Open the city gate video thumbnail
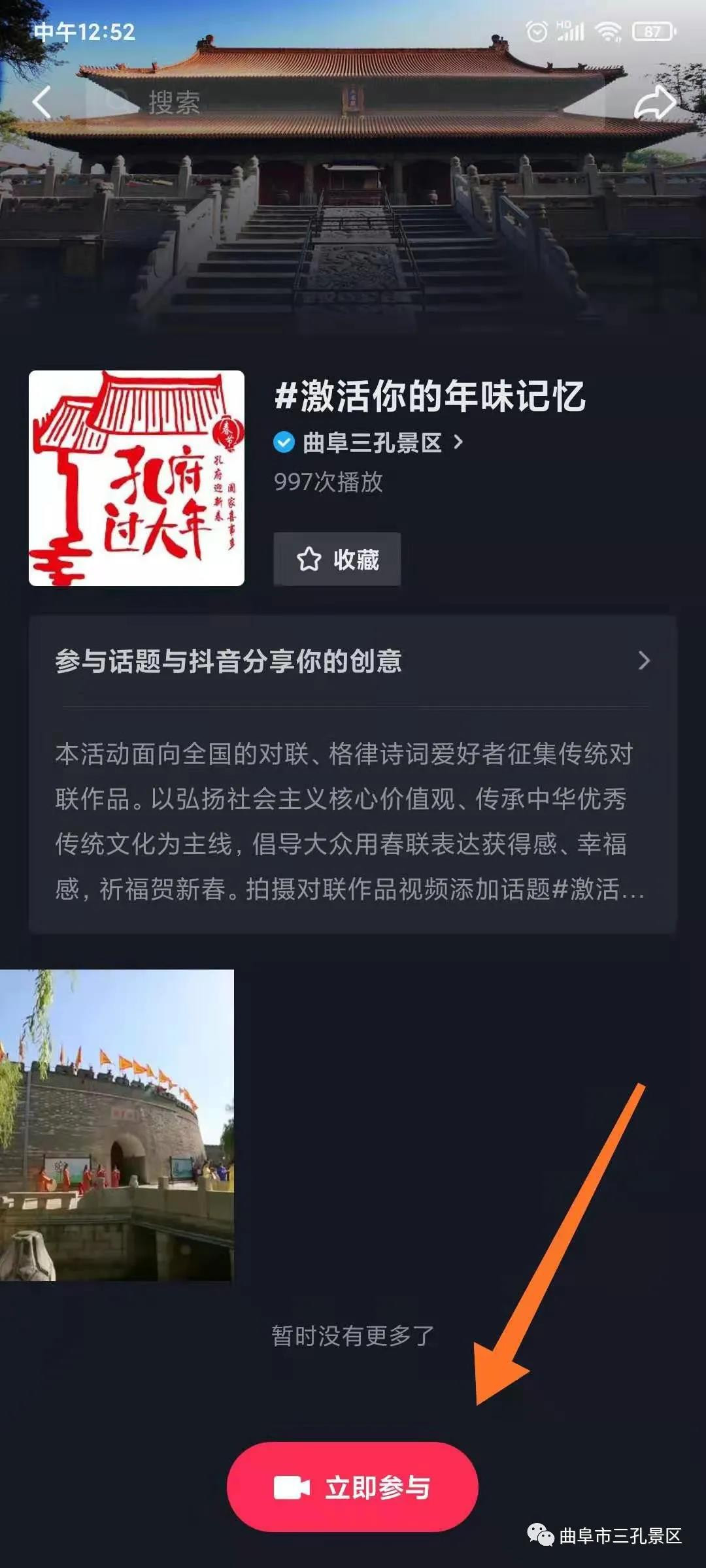The height and width of the screenshot is (1568, 706). point(116,1125)
